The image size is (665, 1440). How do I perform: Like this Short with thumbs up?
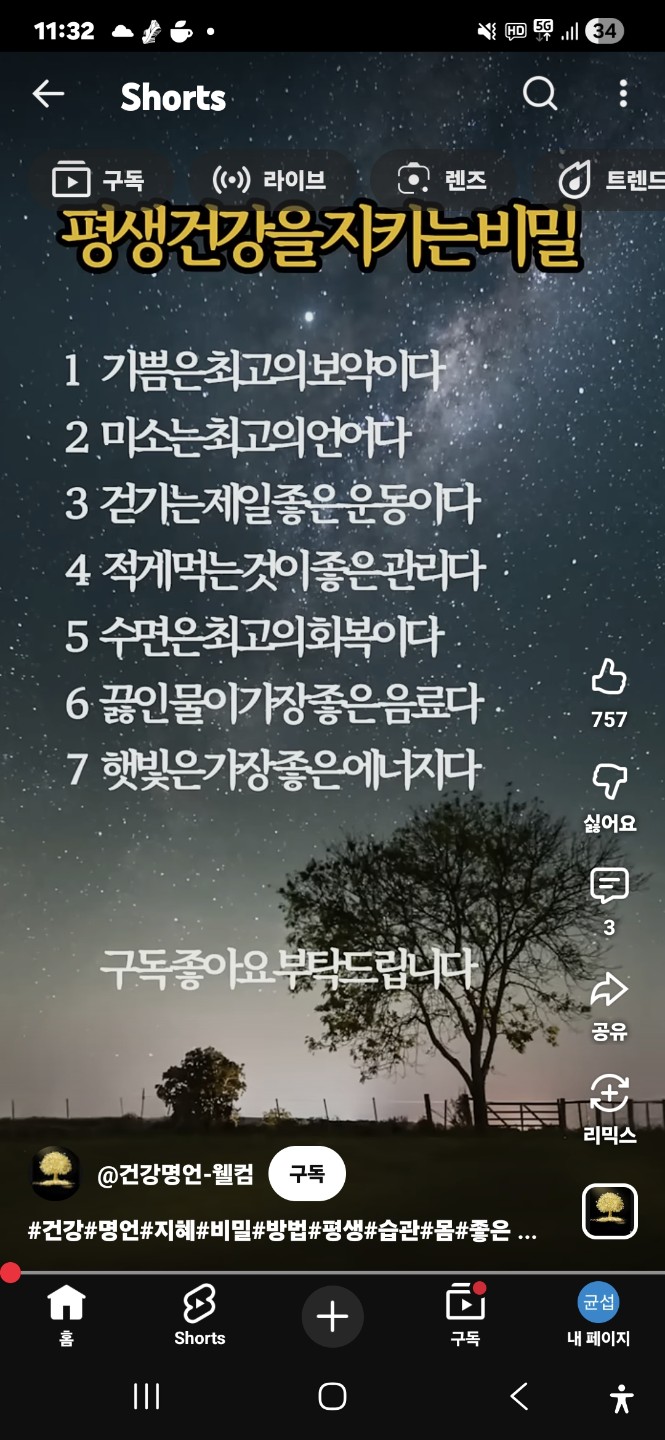(609, 680)
